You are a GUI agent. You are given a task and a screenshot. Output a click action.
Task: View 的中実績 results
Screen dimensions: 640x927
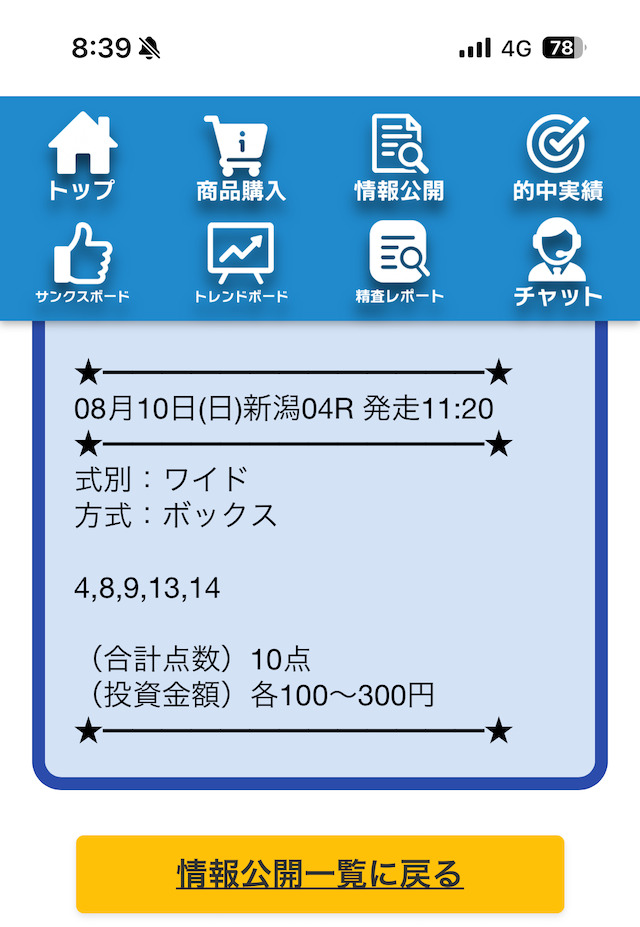[x=558, y=158]
